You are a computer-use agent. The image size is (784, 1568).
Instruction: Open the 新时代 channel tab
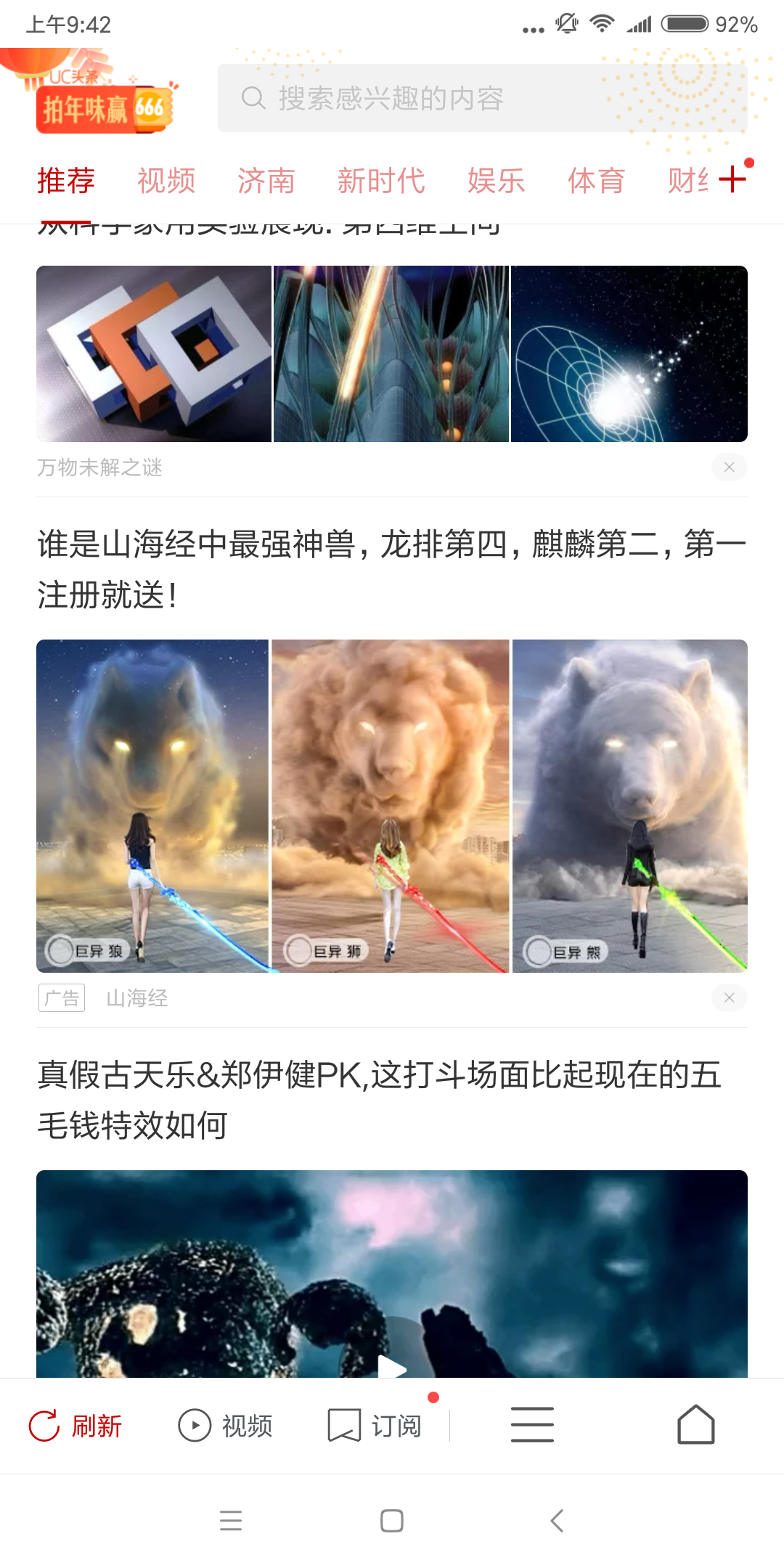(381, 181)
